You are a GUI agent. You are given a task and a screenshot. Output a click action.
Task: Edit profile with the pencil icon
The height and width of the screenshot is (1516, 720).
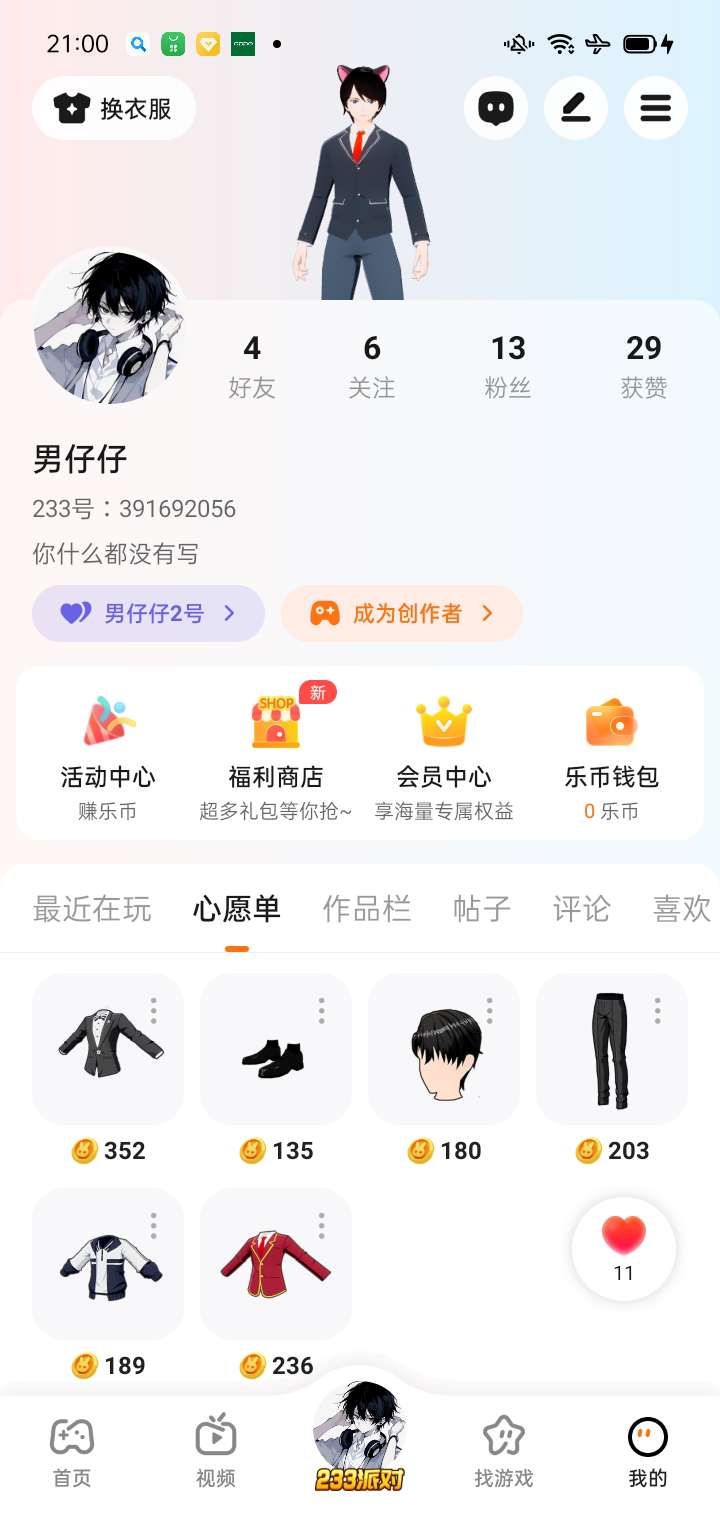click(x=576, y=108)
